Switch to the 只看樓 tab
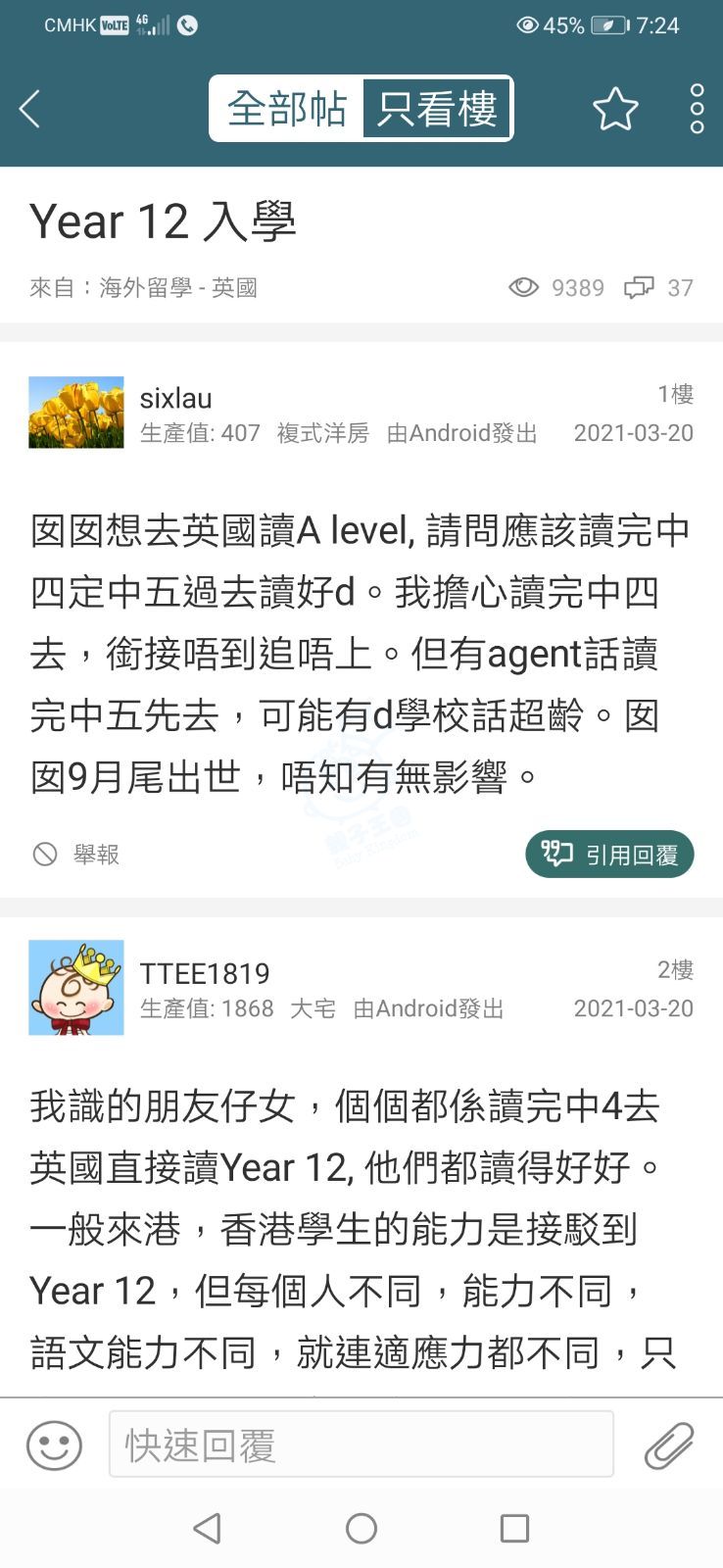The width and height of the screenshot is (723, 1568). tap(437, 109)
